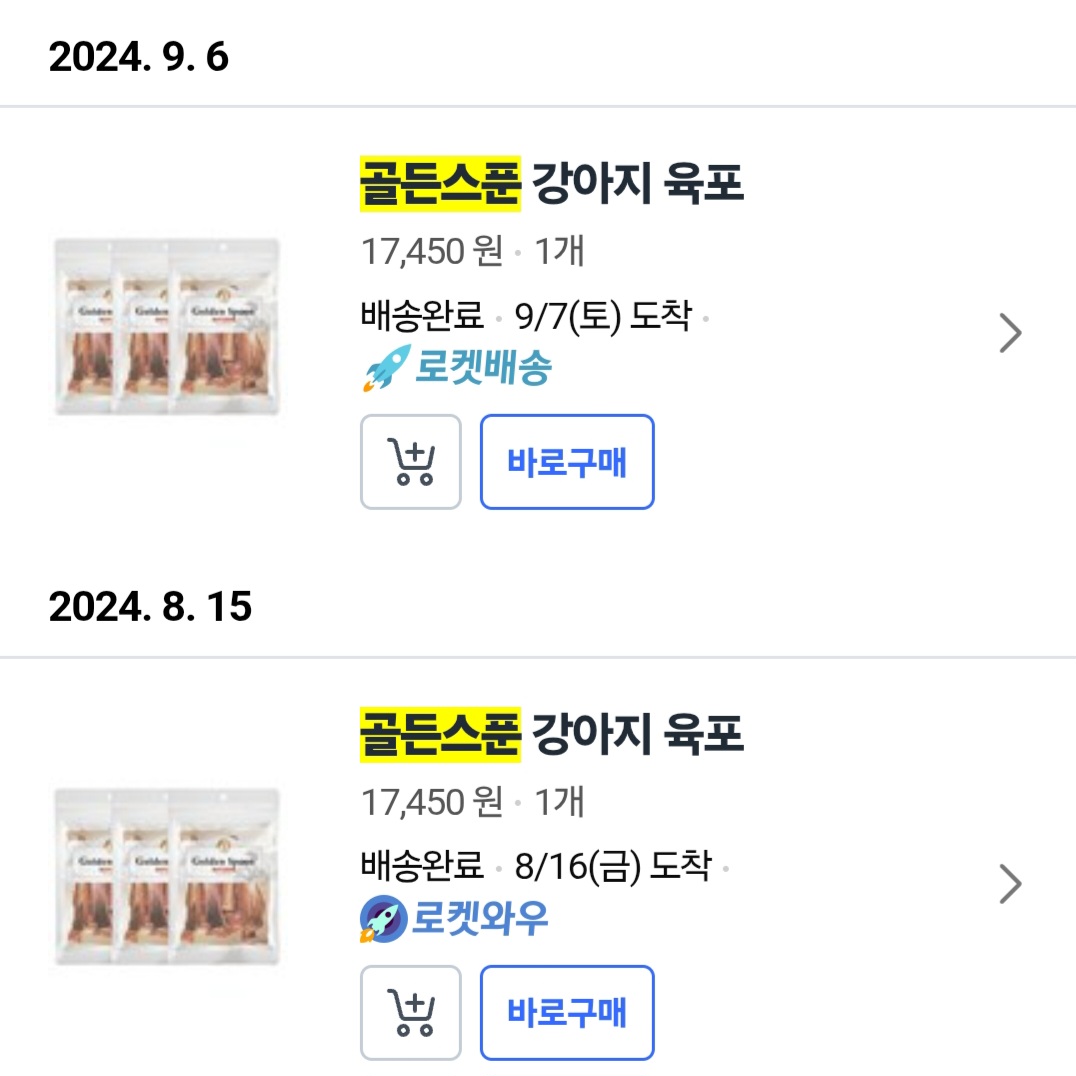The width and height of the screenshot is (1076, 1076).
Task: Open the 8/16(금) order details chevron
Action: tap(1010, 884)
